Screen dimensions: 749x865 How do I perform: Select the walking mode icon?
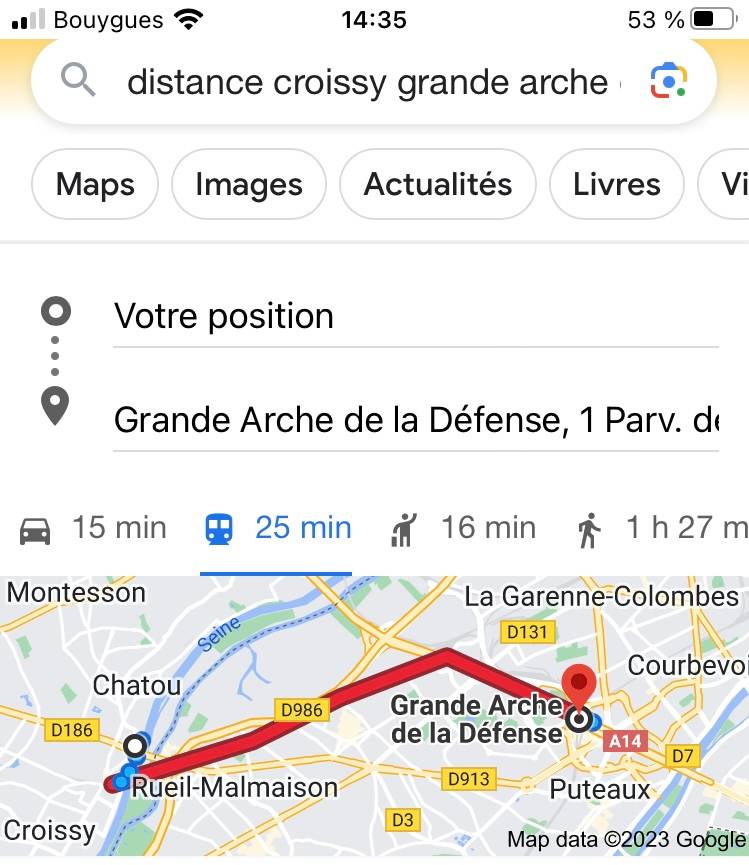point(592,527)
